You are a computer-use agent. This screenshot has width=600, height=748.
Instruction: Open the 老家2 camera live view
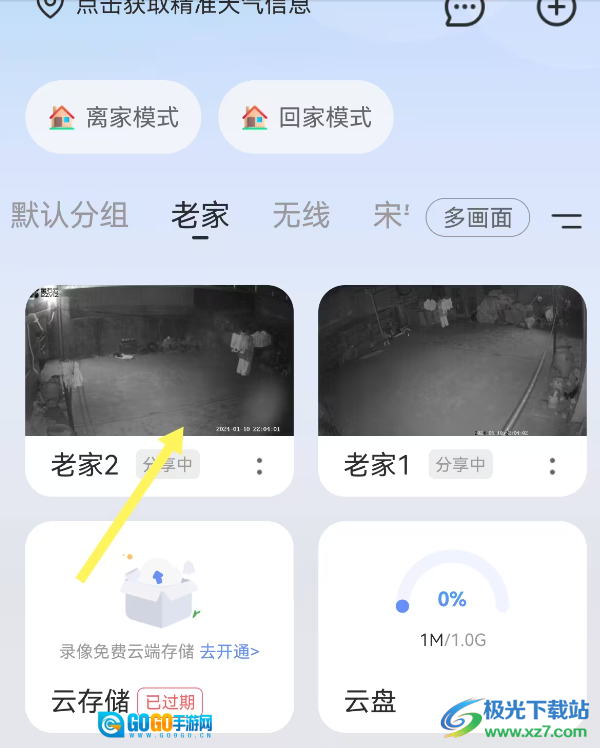tap(159, 360)
